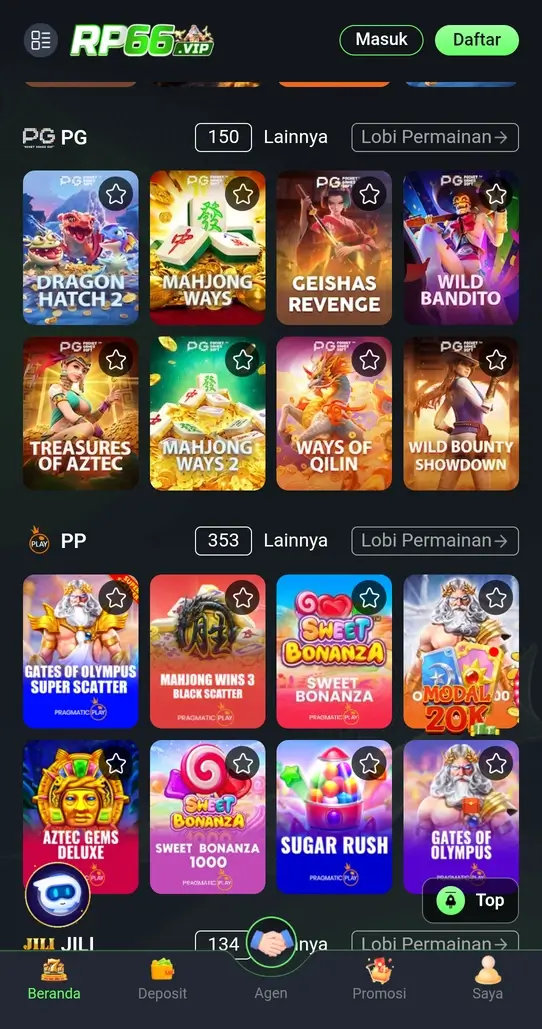542x1029 pixels.
Task: Open Aztec Gems Deluxe game
Action: tap(81, 817)
